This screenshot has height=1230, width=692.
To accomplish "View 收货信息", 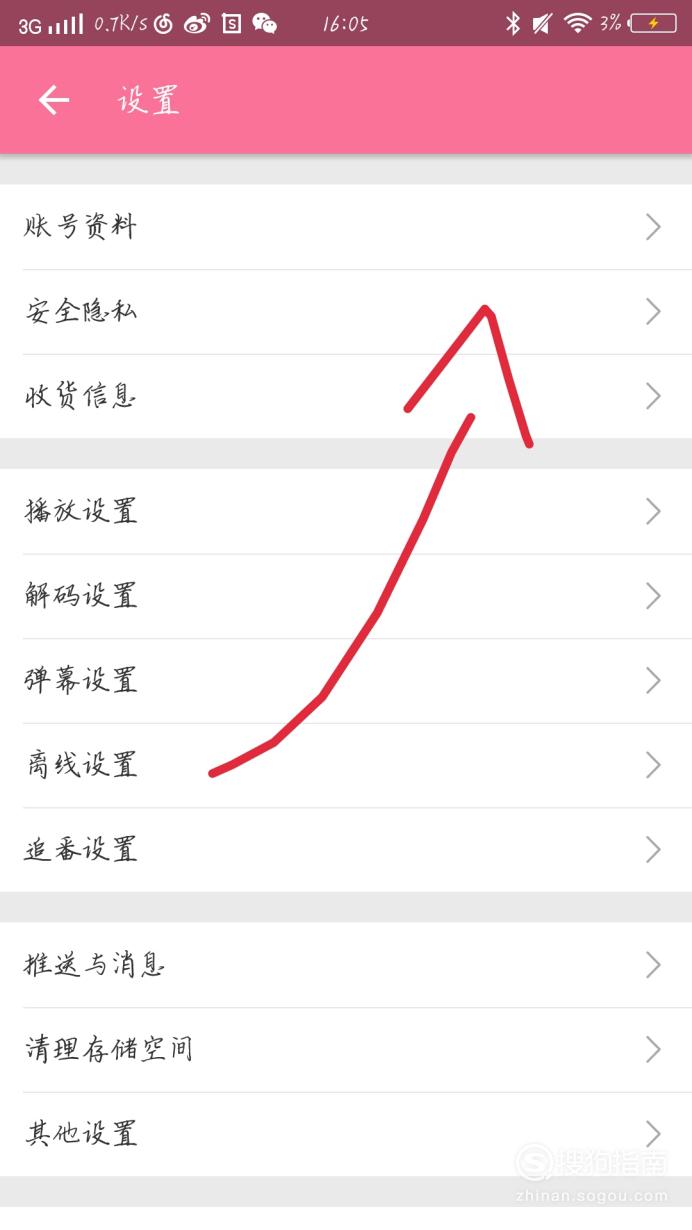I will point(346,397).
